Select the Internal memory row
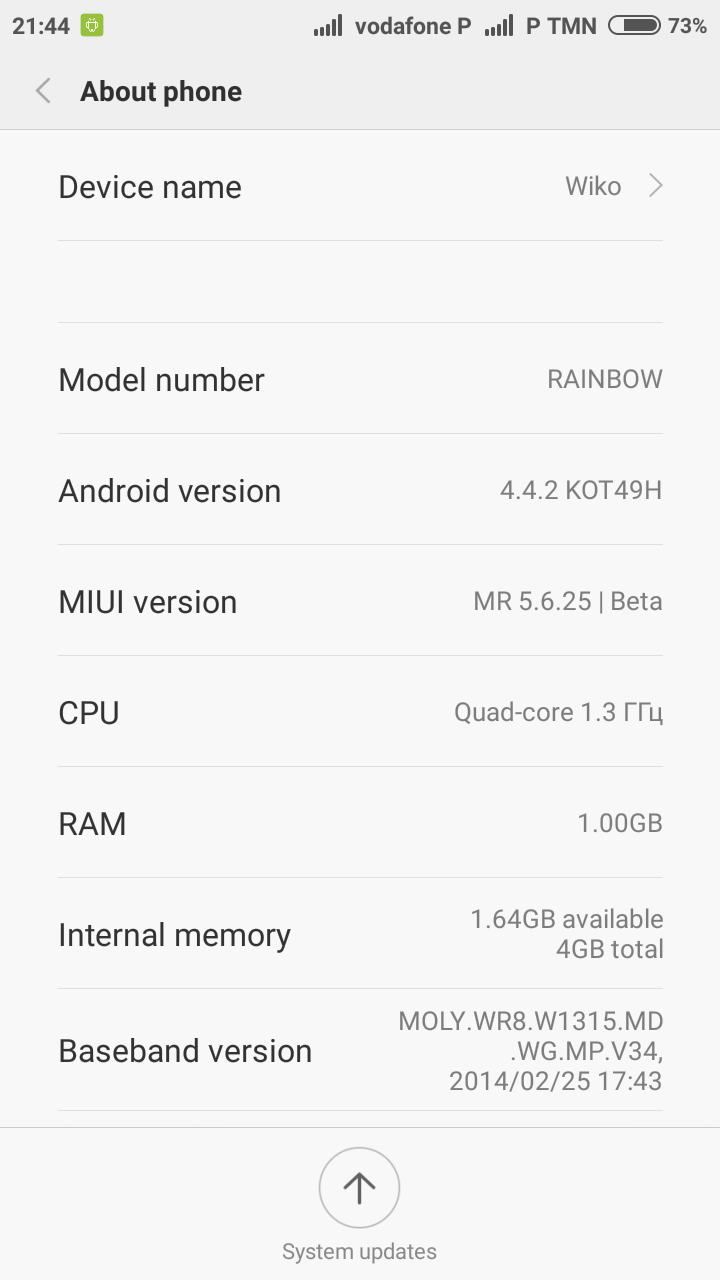This screenshot has height=1280, width=720. (360, 935)
